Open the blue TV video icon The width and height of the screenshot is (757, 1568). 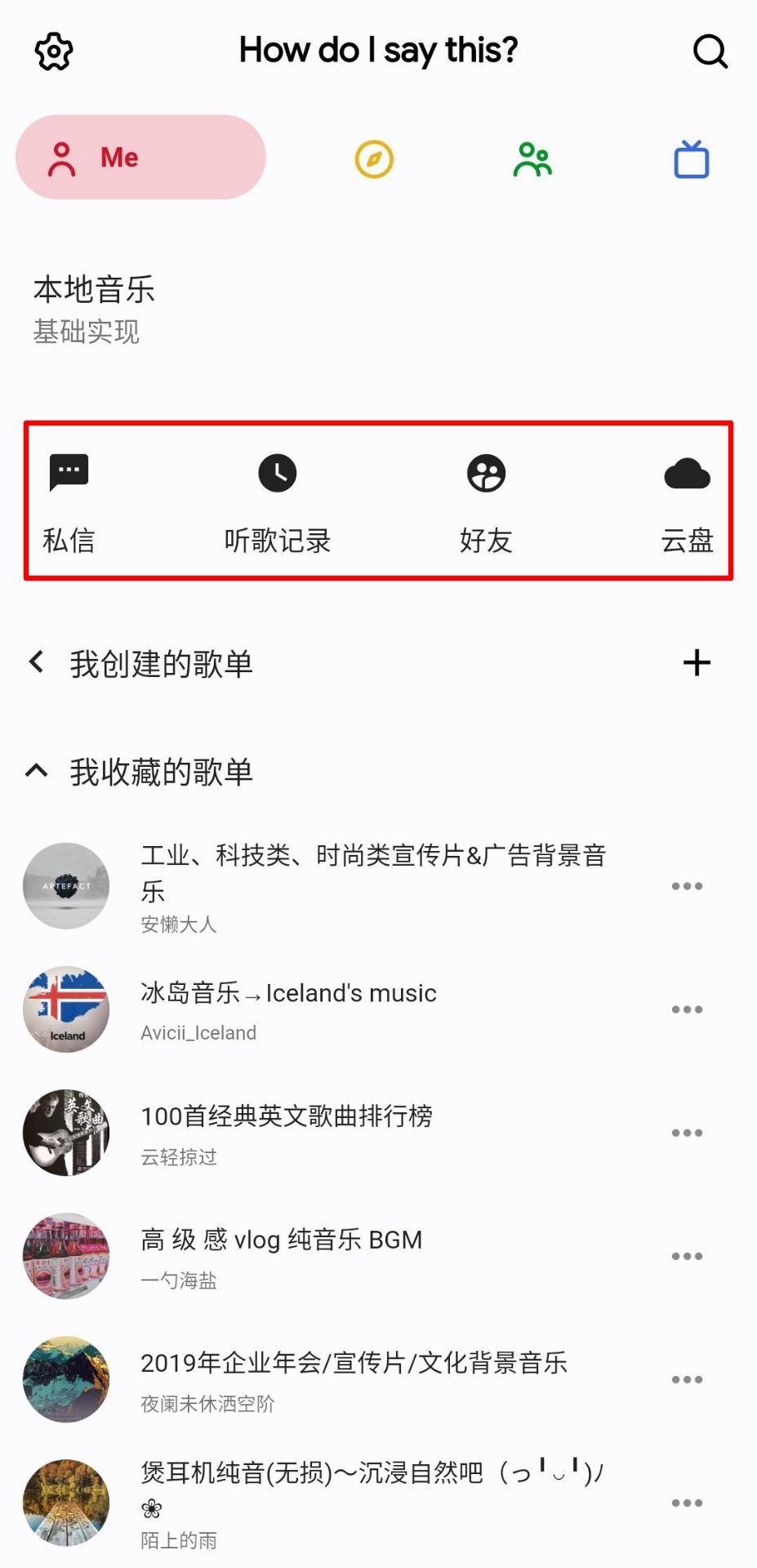689,159
